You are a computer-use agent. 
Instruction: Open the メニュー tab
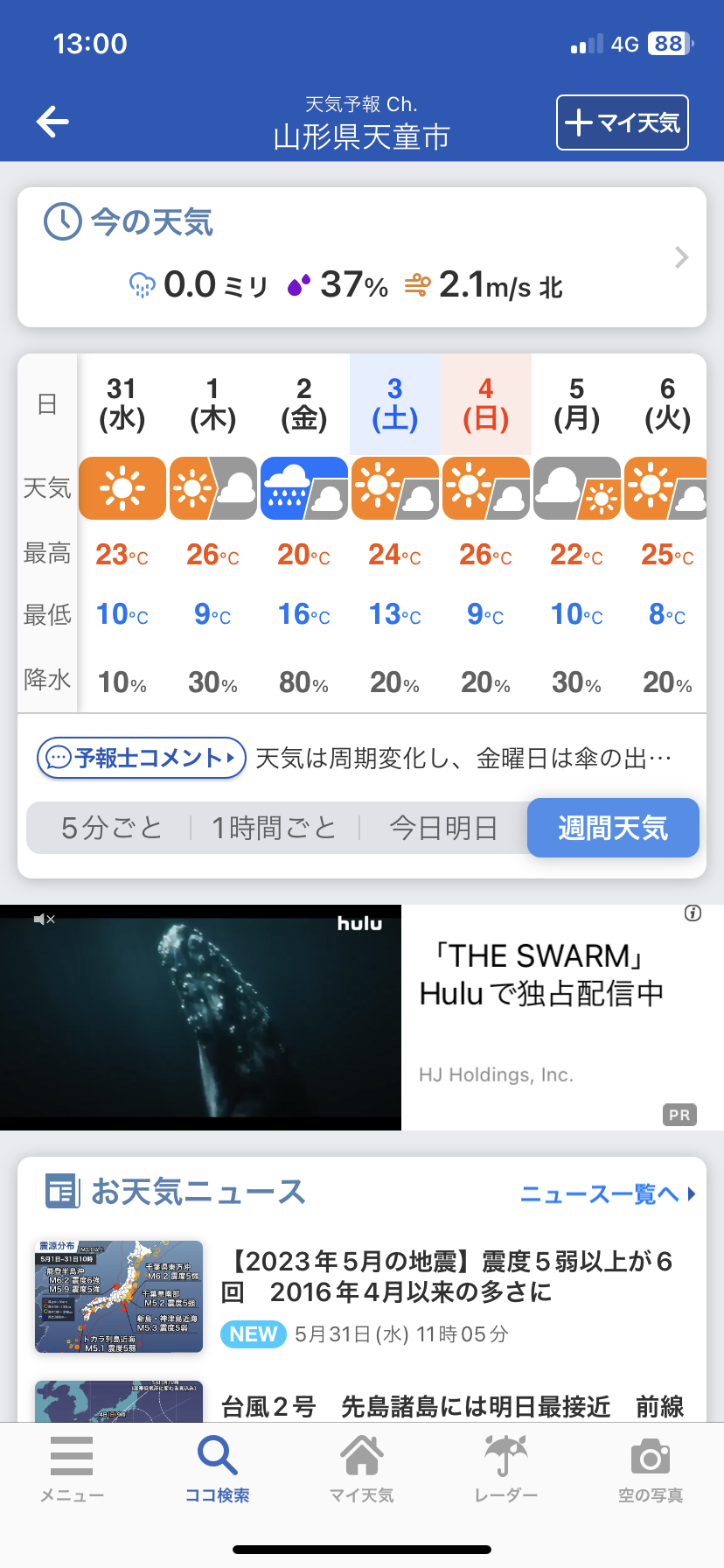tap(72, 1470)
